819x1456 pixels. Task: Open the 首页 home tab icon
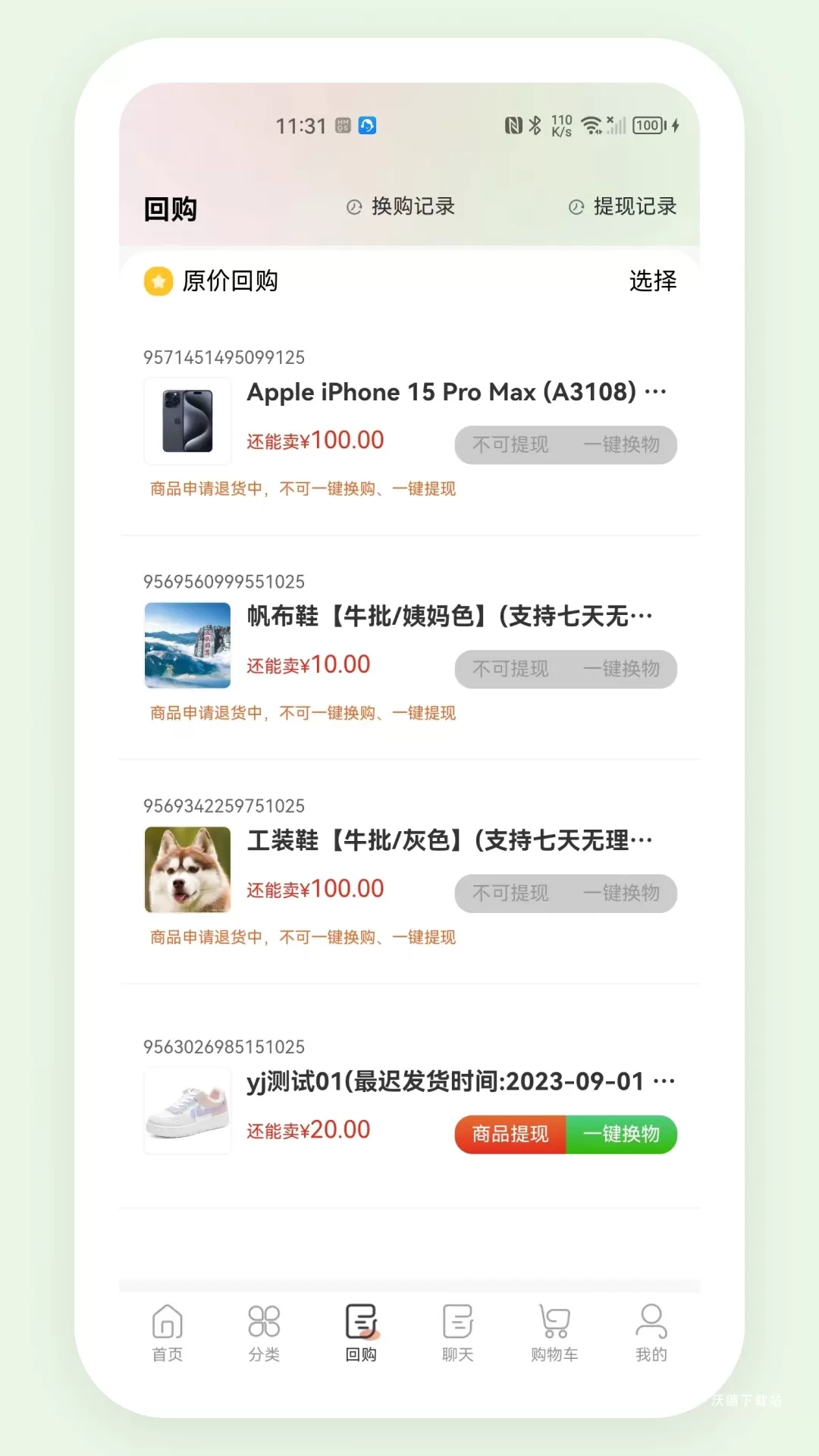(x=167, y=1319)
